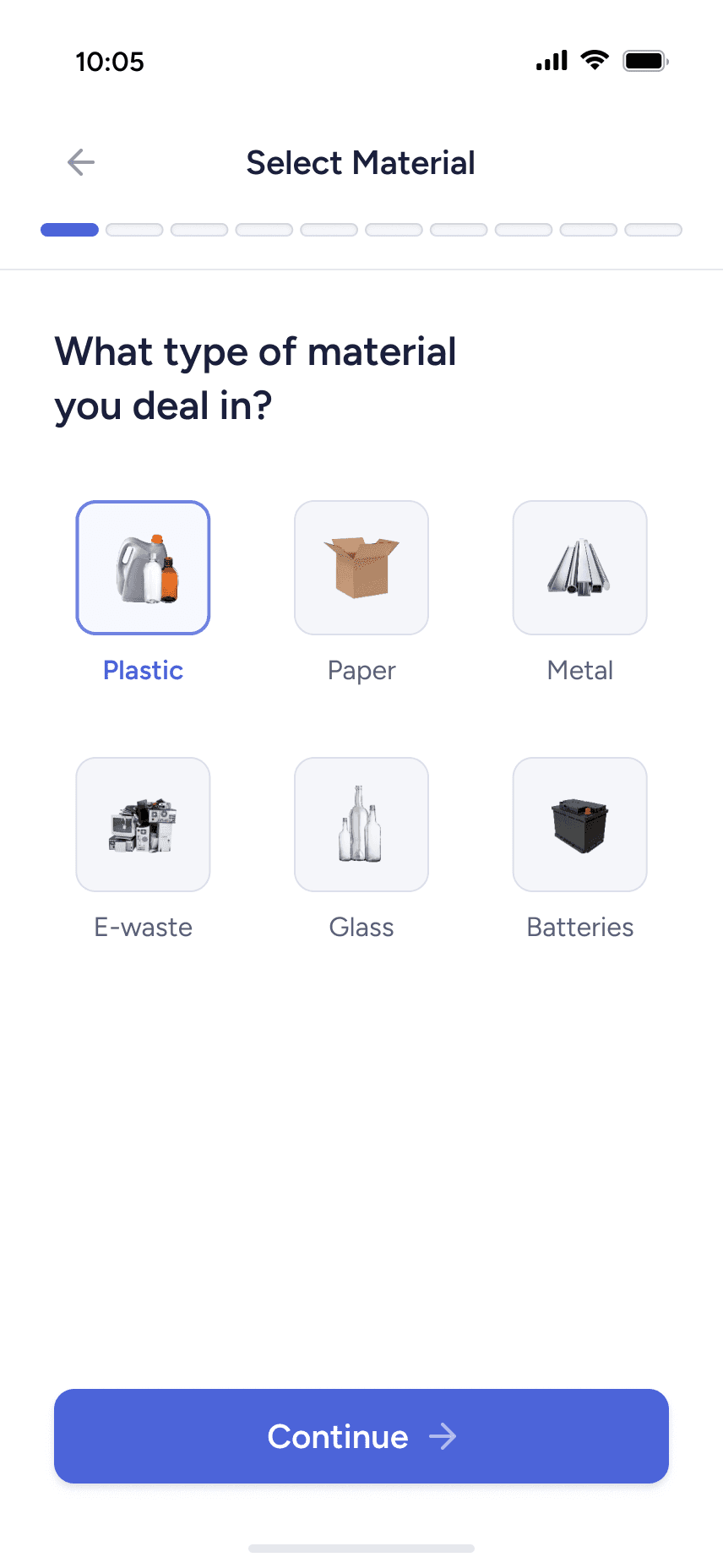Choose Glass as the material
This screenshot has height=1568, width=723.
point(361,825)
